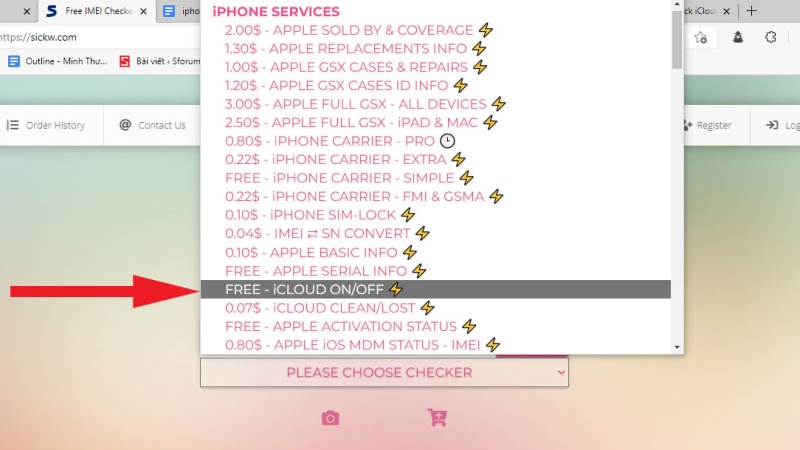Go to the Register page
Viewport: 800px width, 450px height.
(706, 125)
